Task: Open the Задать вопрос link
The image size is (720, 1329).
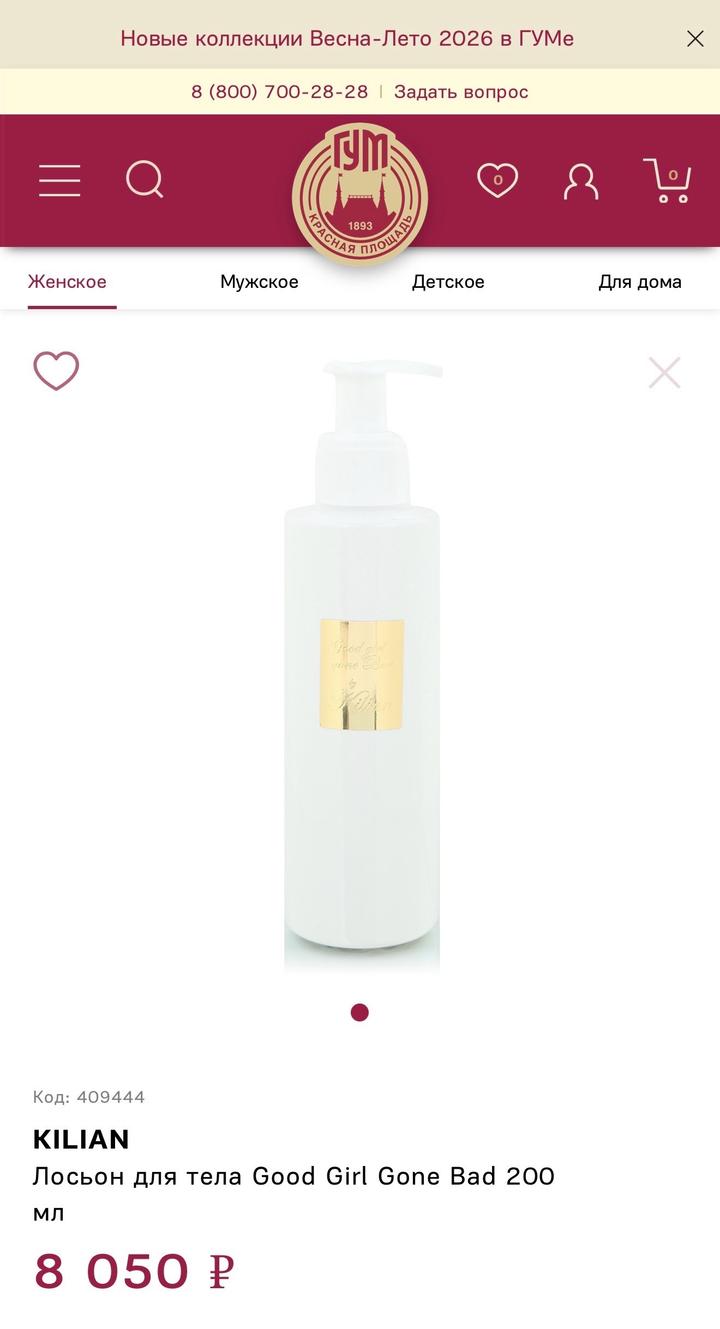Action: click(461, 92)
